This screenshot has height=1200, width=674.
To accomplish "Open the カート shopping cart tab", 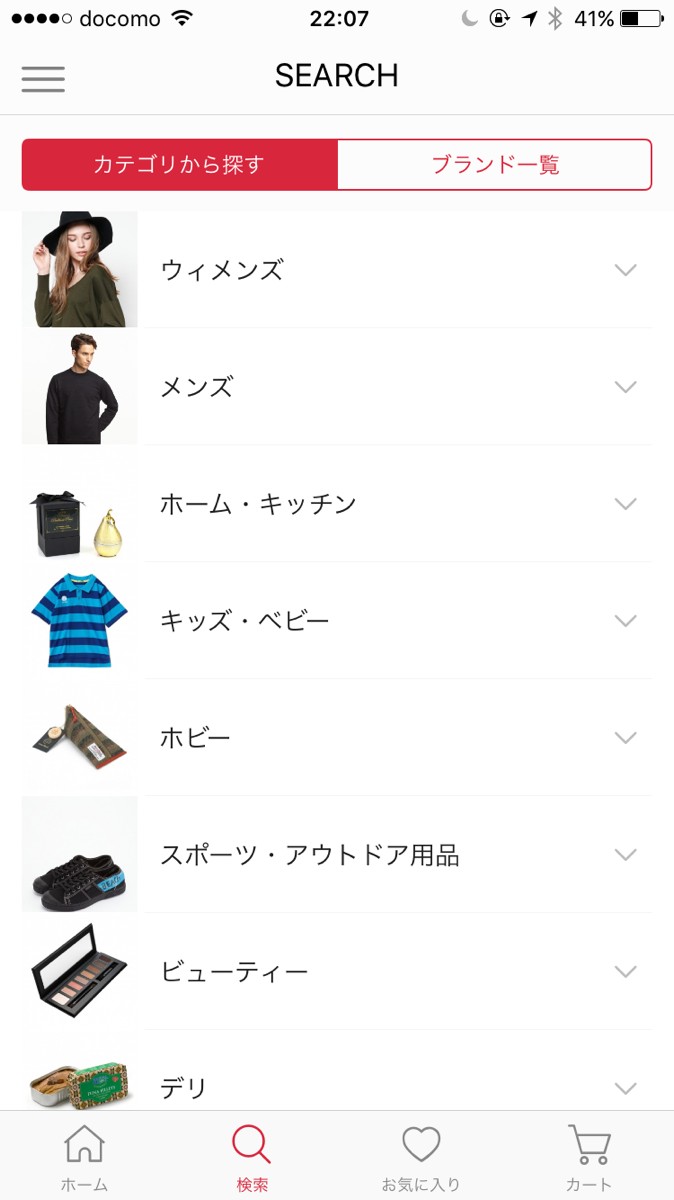I will tap(589, 1158).
